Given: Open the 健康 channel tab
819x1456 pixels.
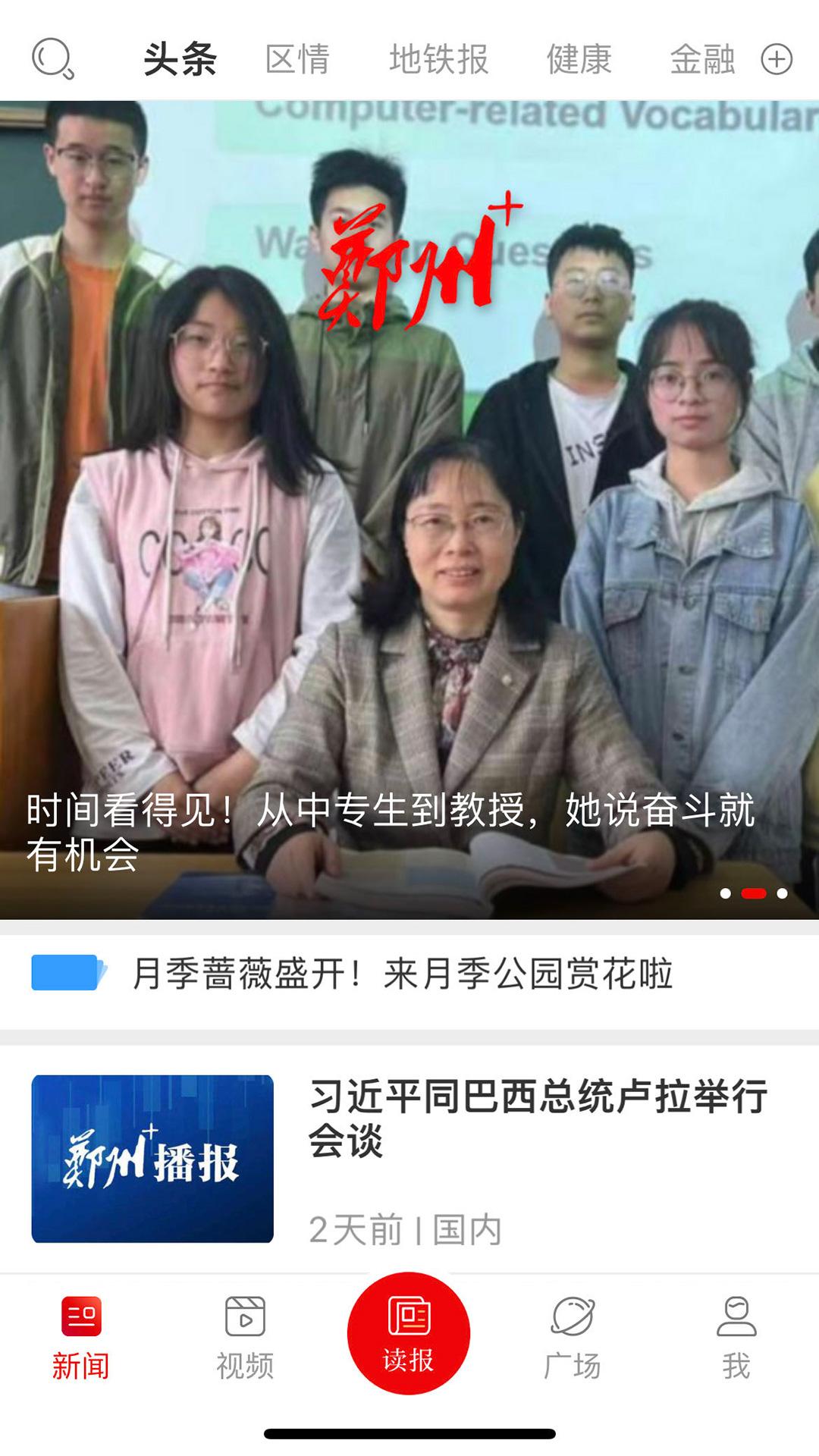Looking at the screenshot, I should click(x=578, y=61).
